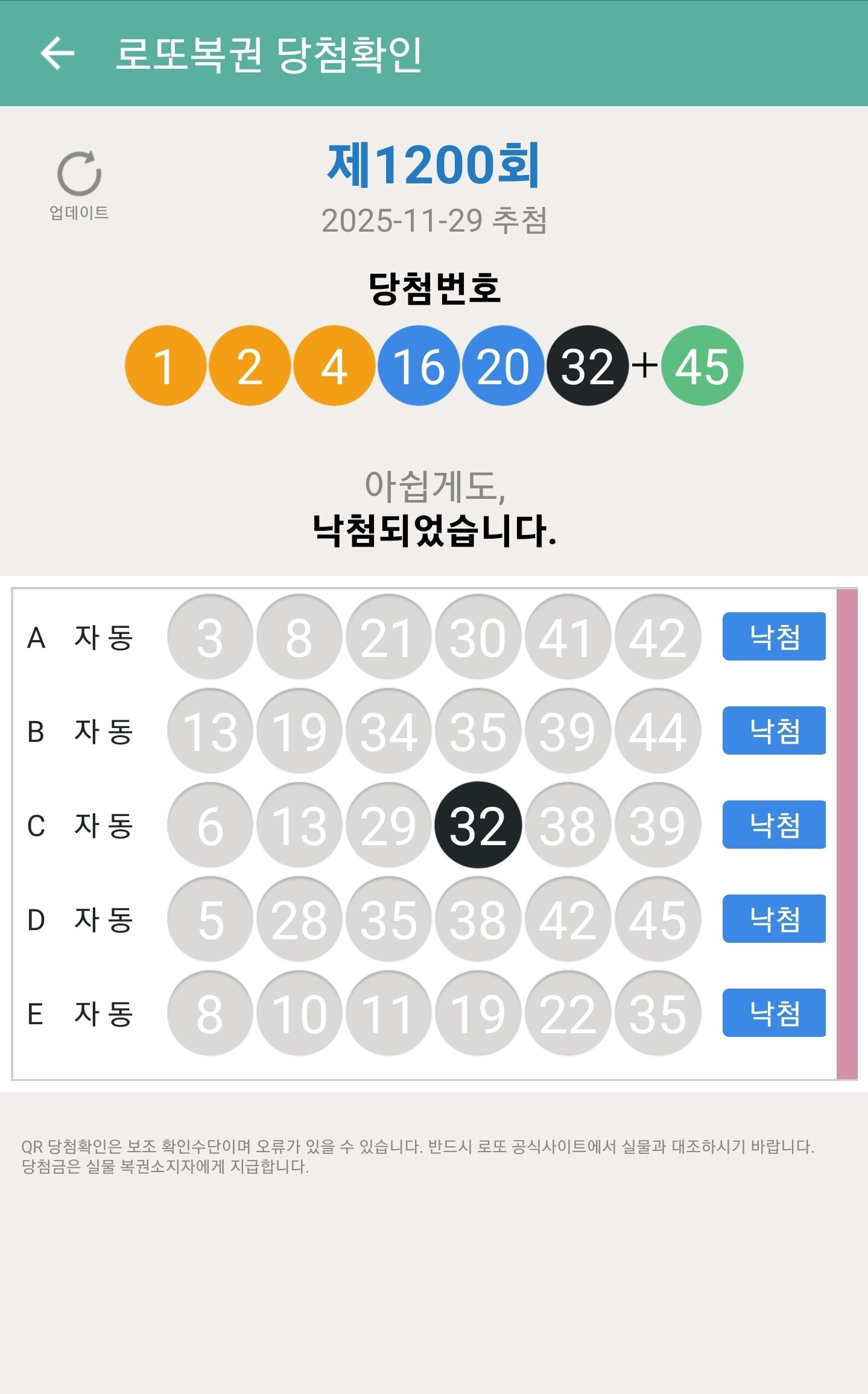This screenshot has width=868, height=1394.
Task: Go back using the top-left arrow
Action: click(57, 53)
